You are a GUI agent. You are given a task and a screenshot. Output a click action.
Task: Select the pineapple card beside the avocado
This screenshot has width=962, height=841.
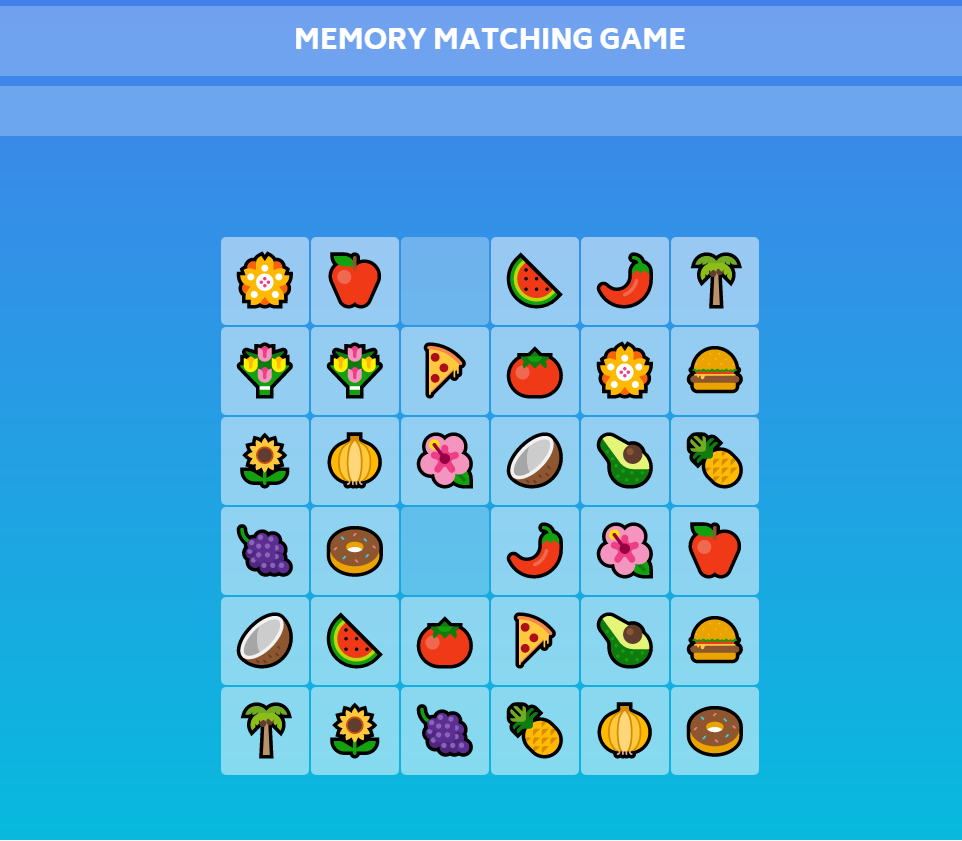[x=715, y=461]
